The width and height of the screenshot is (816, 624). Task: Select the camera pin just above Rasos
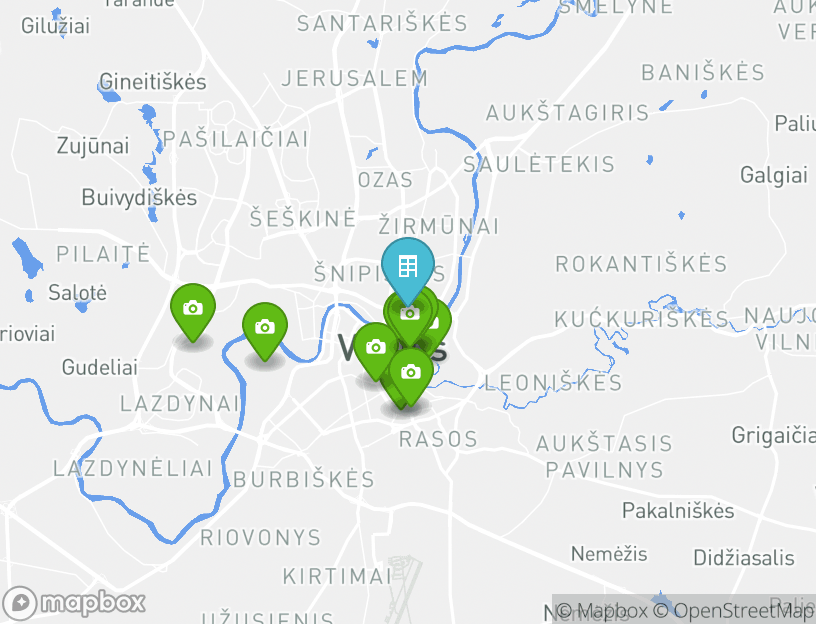pyautogui.click(x=410, y=372)
